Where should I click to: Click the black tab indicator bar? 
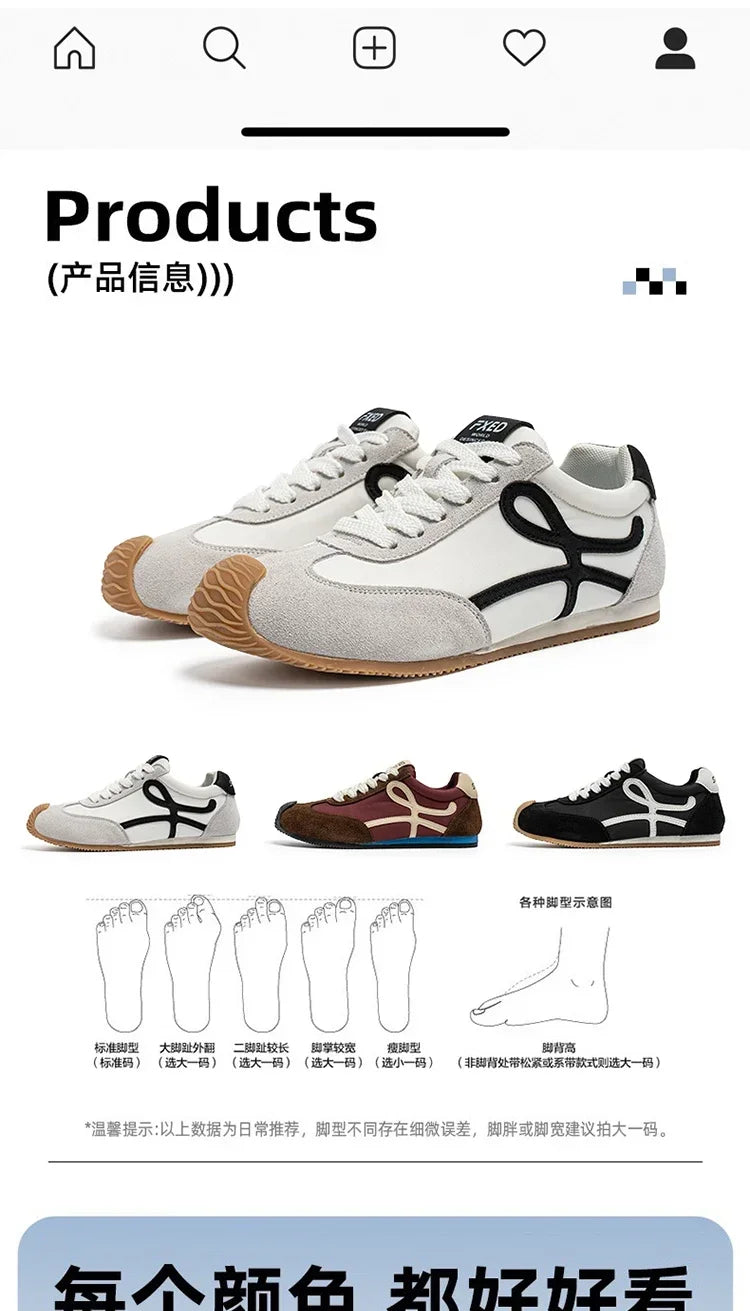[375, 128]
